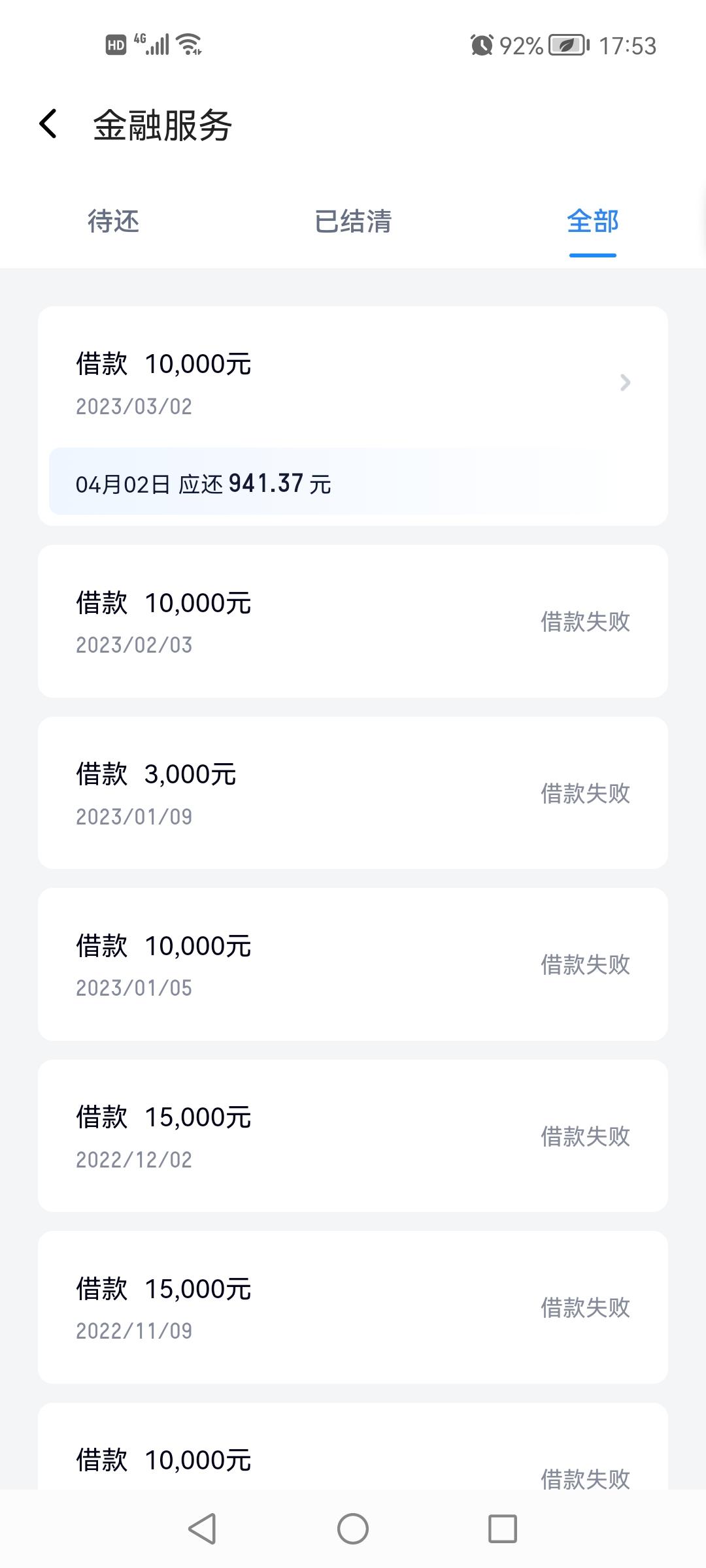Switch to the 已结清 tab
The width and height of the screenshot is (706, 1568).
(353, 221)
